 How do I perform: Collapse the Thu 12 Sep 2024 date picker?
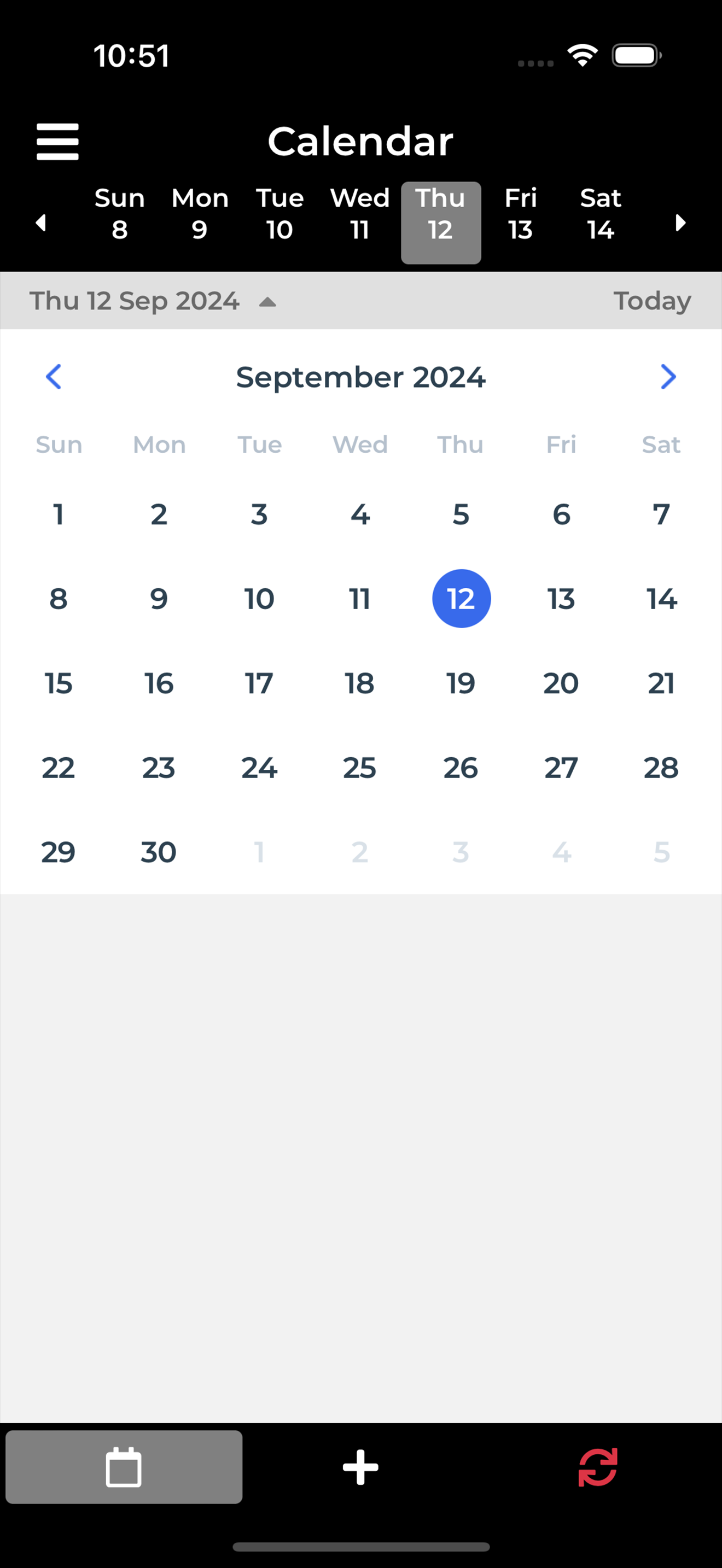[152, 301]
